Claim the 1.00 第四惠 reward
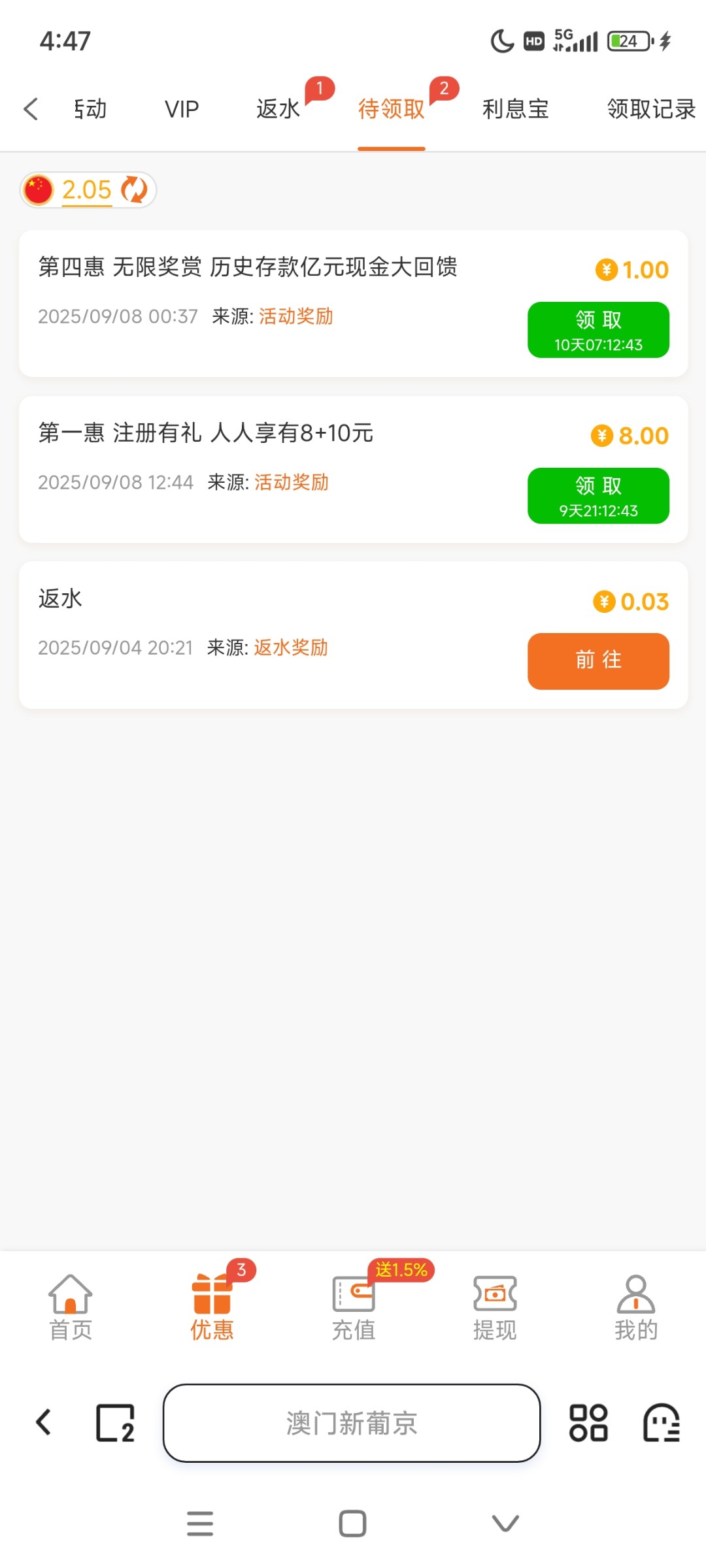706x1568 pixels. pyautogui.click(x=598, y=330)
